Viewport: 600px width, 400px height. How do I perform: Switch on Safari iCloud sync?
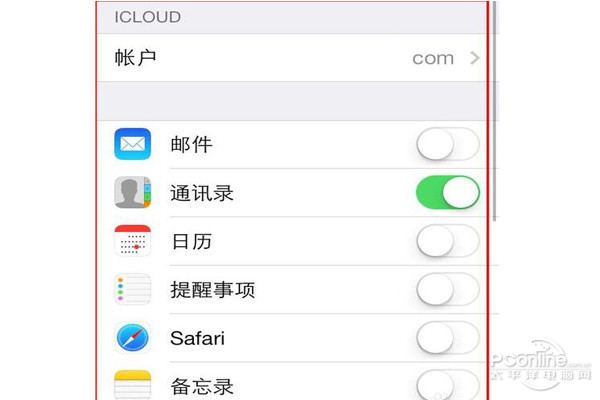click(447, 338)
